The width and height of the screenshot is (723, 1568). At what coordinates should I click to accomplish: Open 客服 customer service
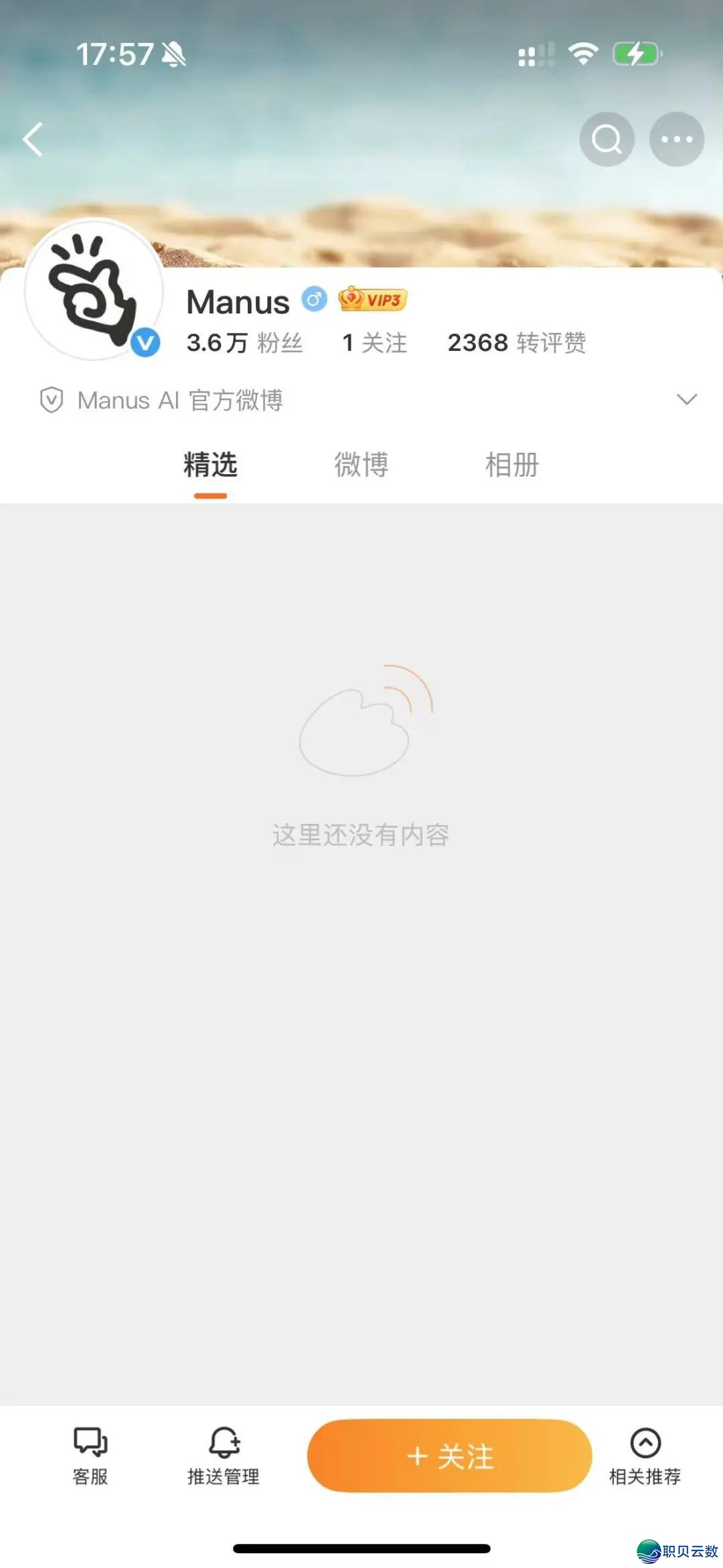(90, 1456)
